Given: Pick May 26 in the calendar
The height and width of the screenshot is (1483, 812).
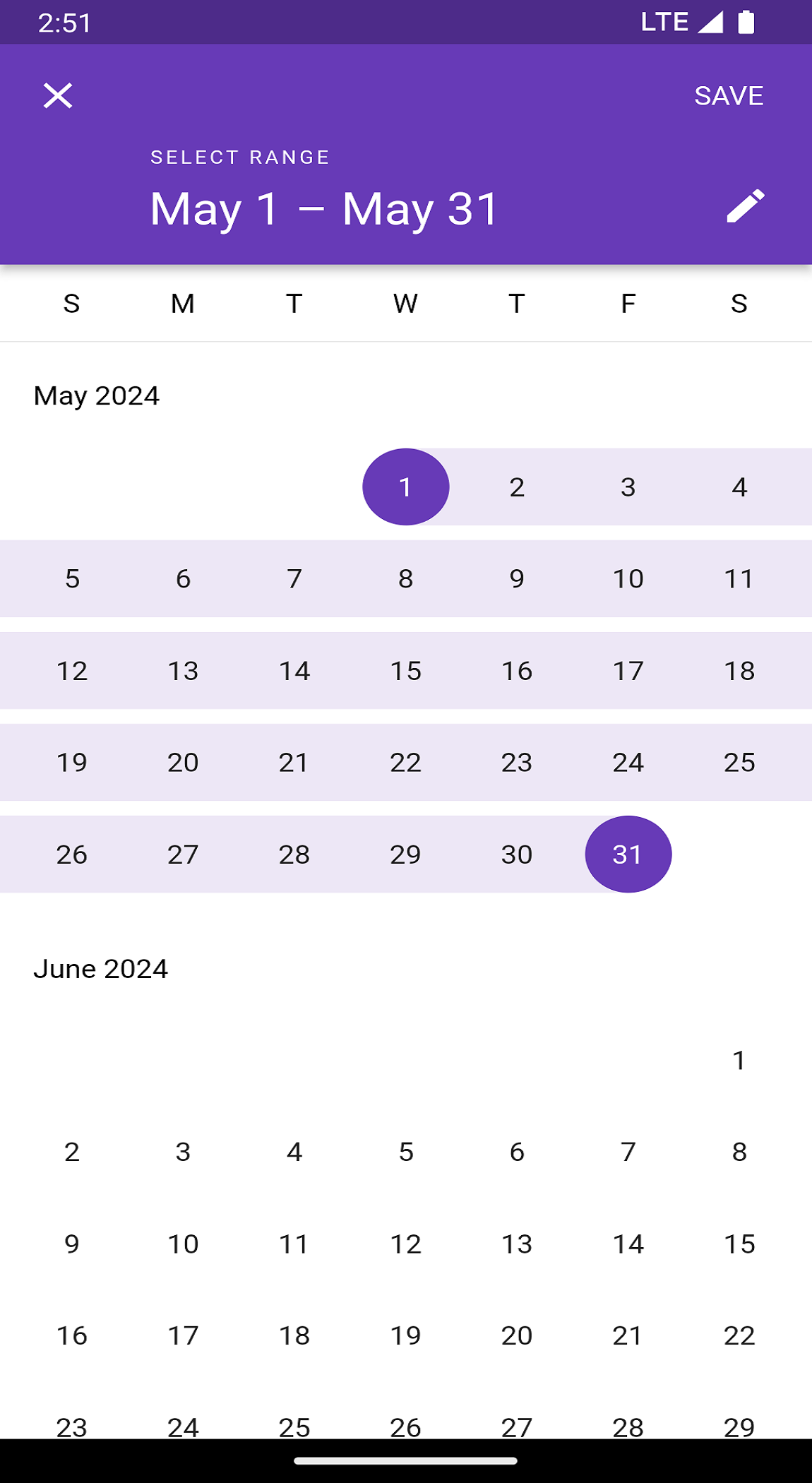Looking at the screenshot, I should click(72, 854).
